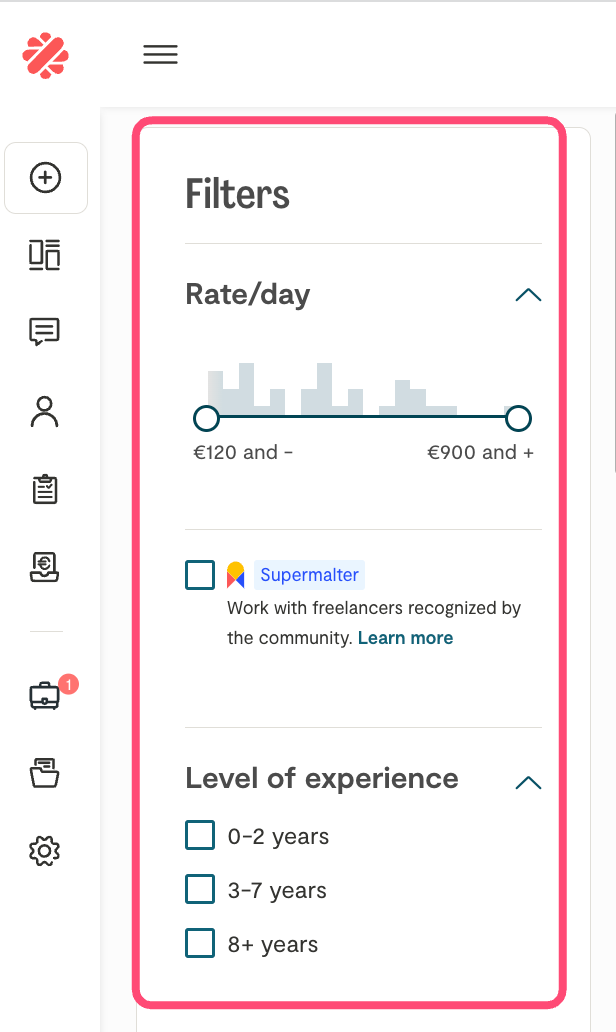616x1032 pixels.
Task: Check the 3-7 years experience box
Action: pyautogui.click(x=200, y=889)
